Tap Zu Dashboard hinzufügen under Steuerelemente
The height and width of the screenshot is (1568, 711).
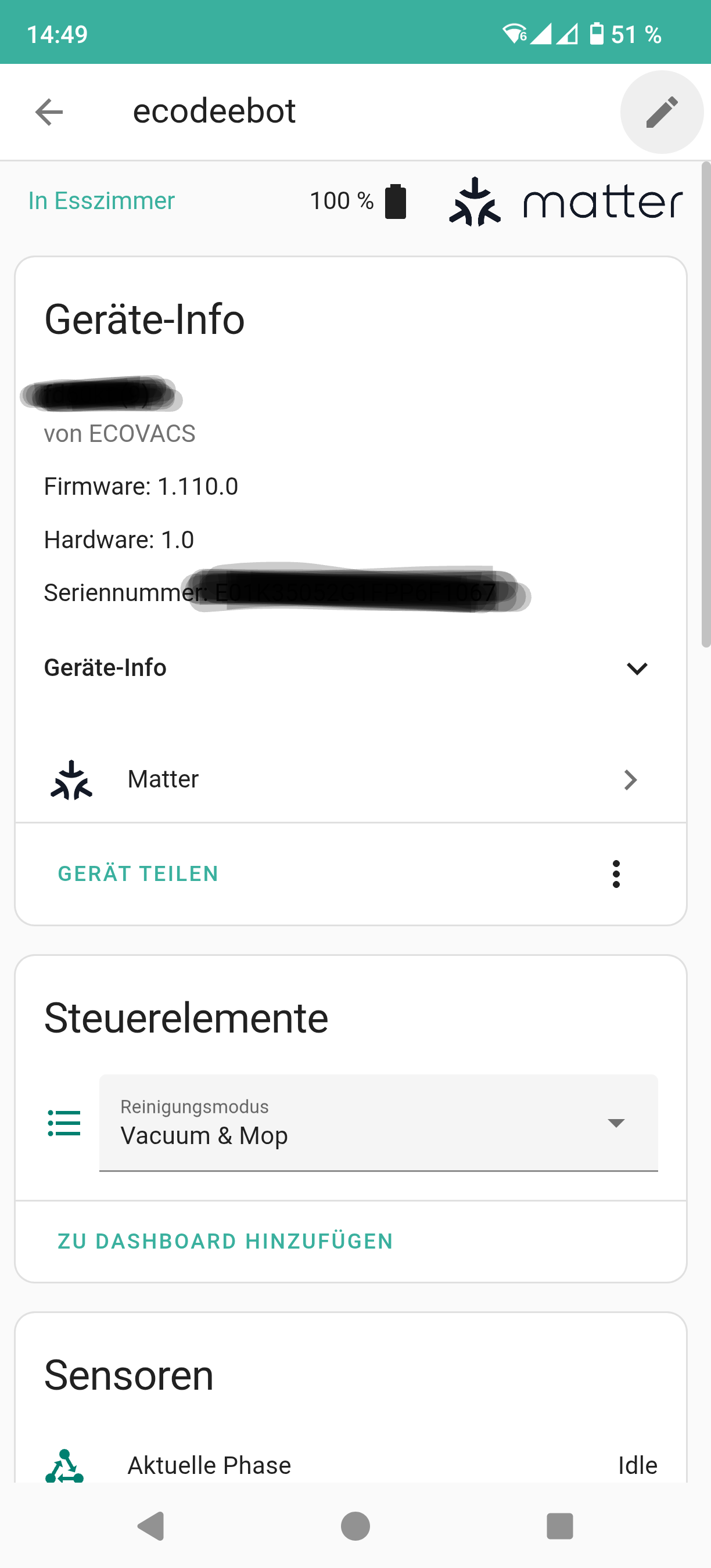225,1241
